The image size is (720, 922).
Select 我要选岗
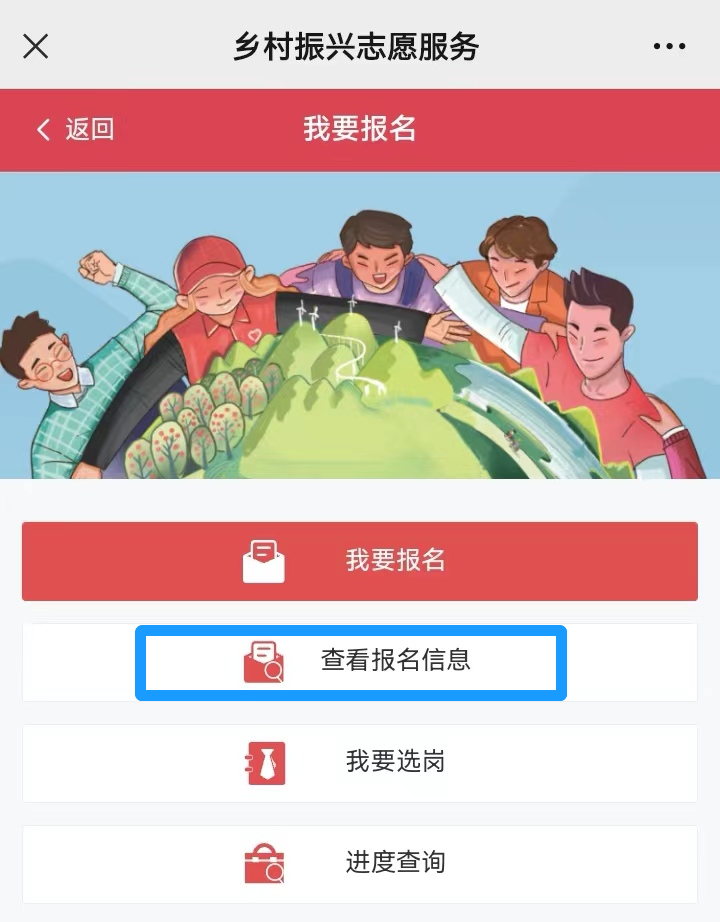click(360, 763)
